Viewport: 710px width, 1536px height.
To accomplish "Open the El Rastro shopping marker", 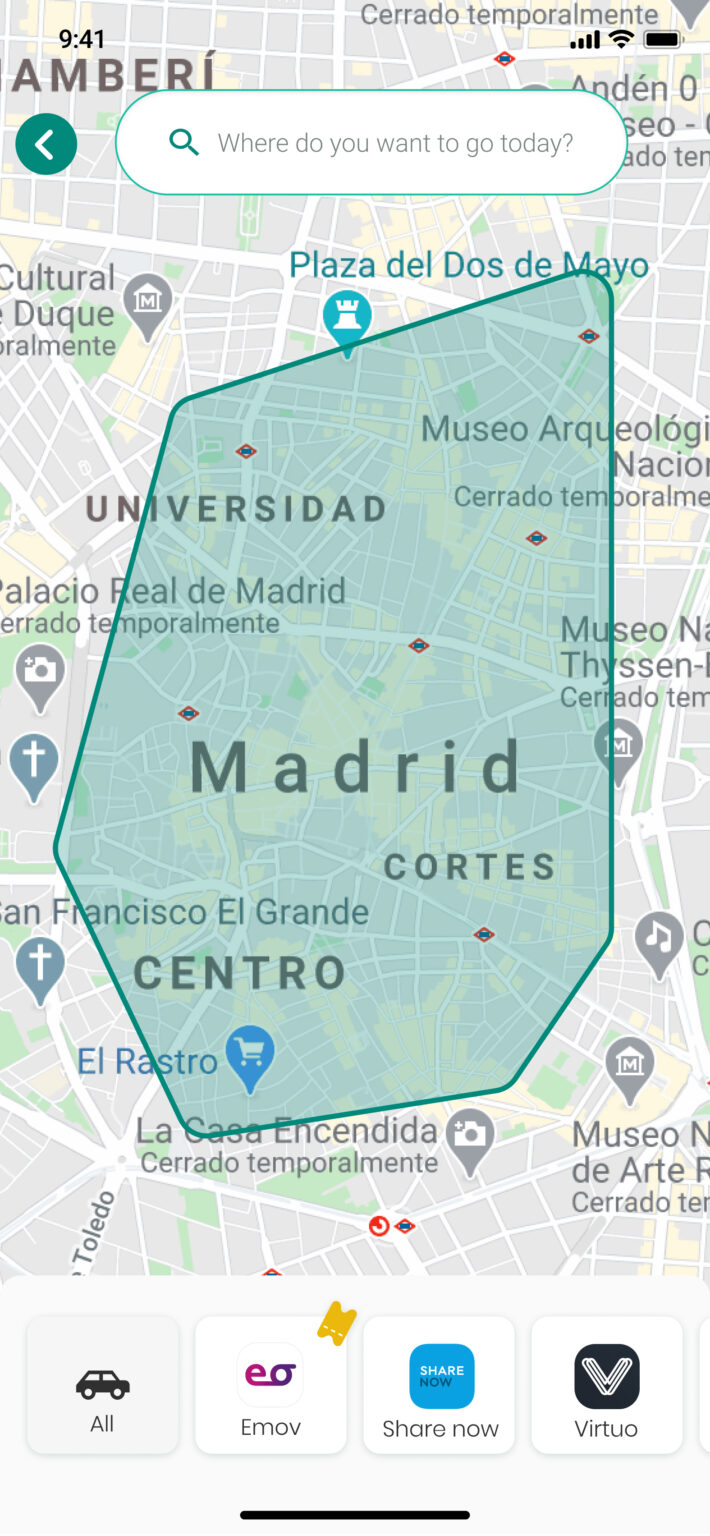I will 249,1054.
